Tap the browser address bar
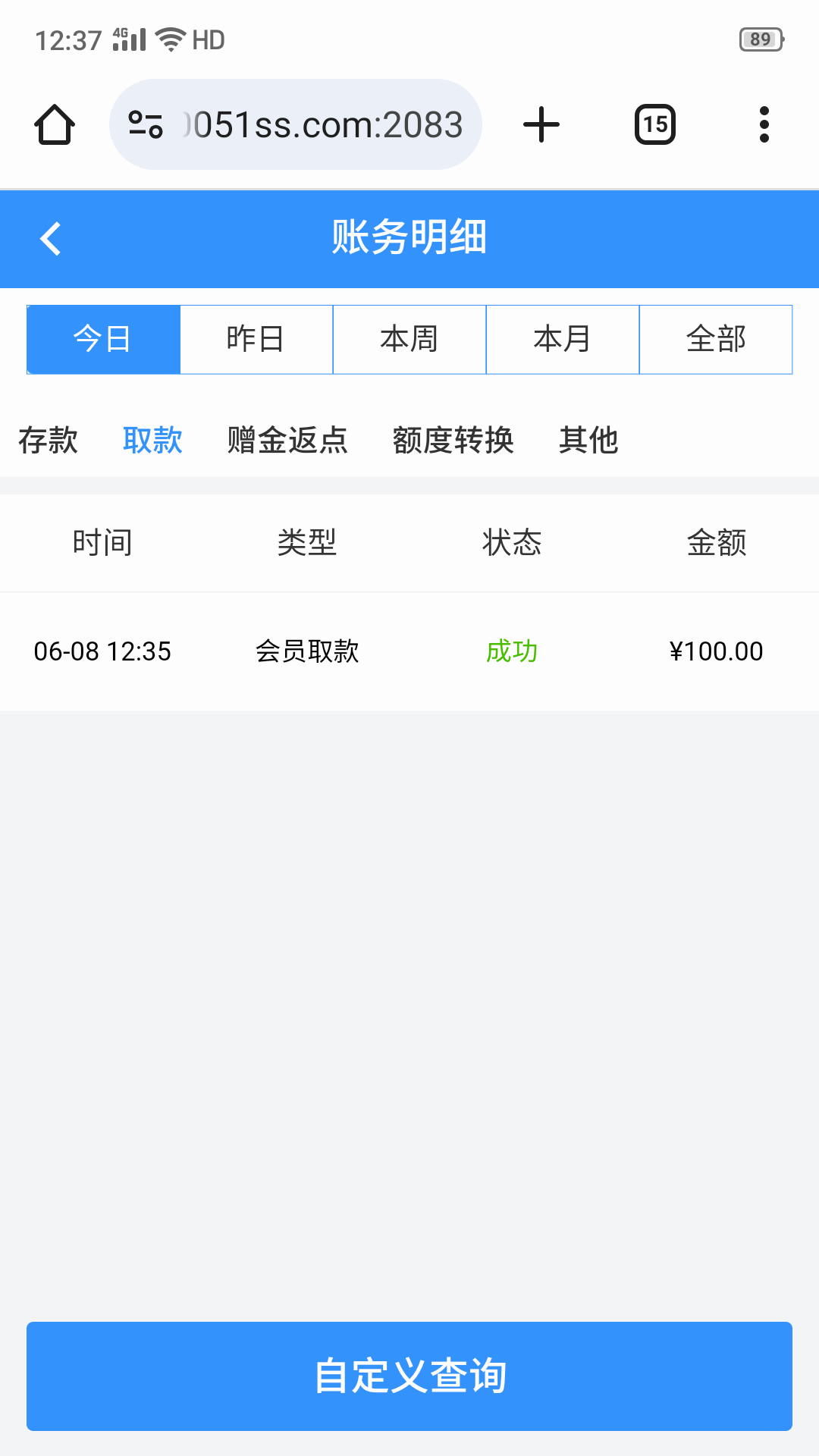The height and width of the screenshot is (1456, 819). click(x=296, y=124)
